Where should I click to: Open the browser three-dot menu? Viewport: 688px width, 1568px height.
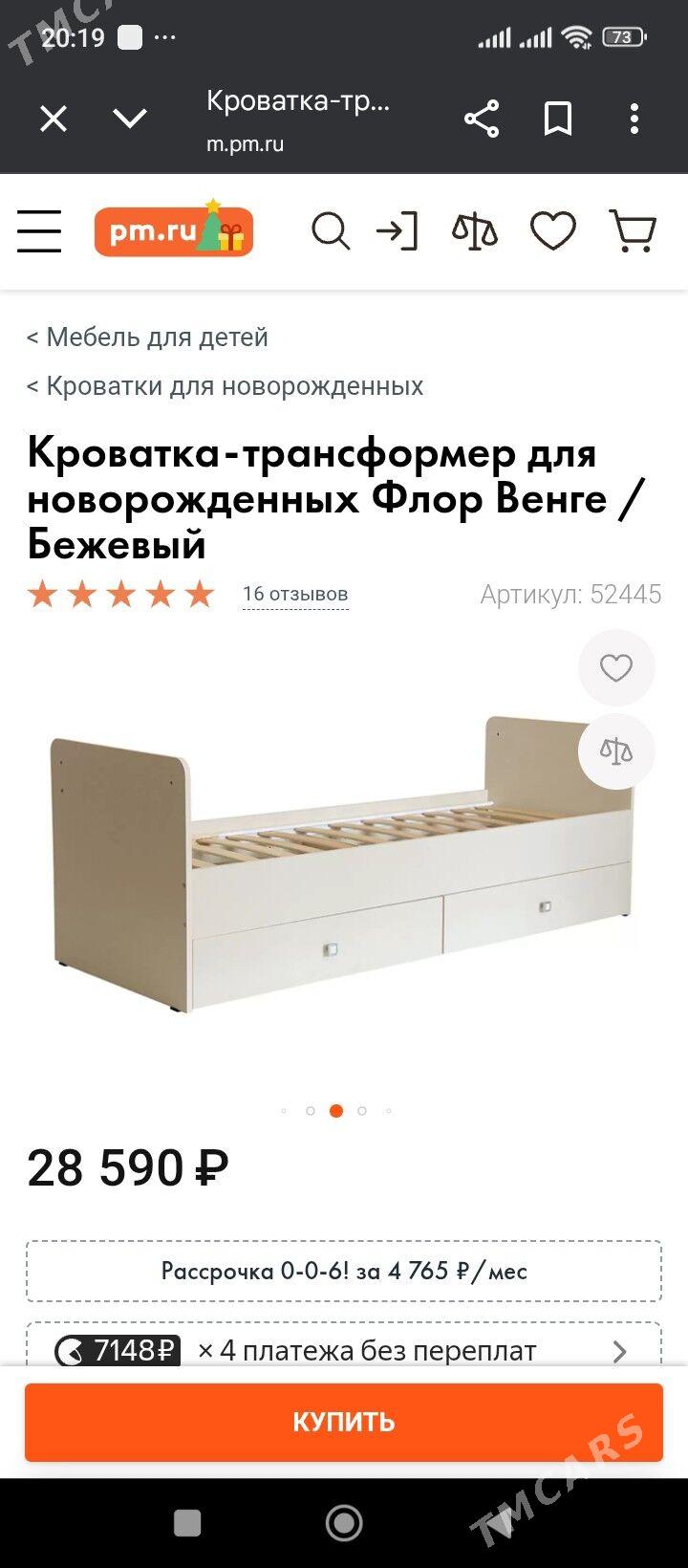coord(635,119)
